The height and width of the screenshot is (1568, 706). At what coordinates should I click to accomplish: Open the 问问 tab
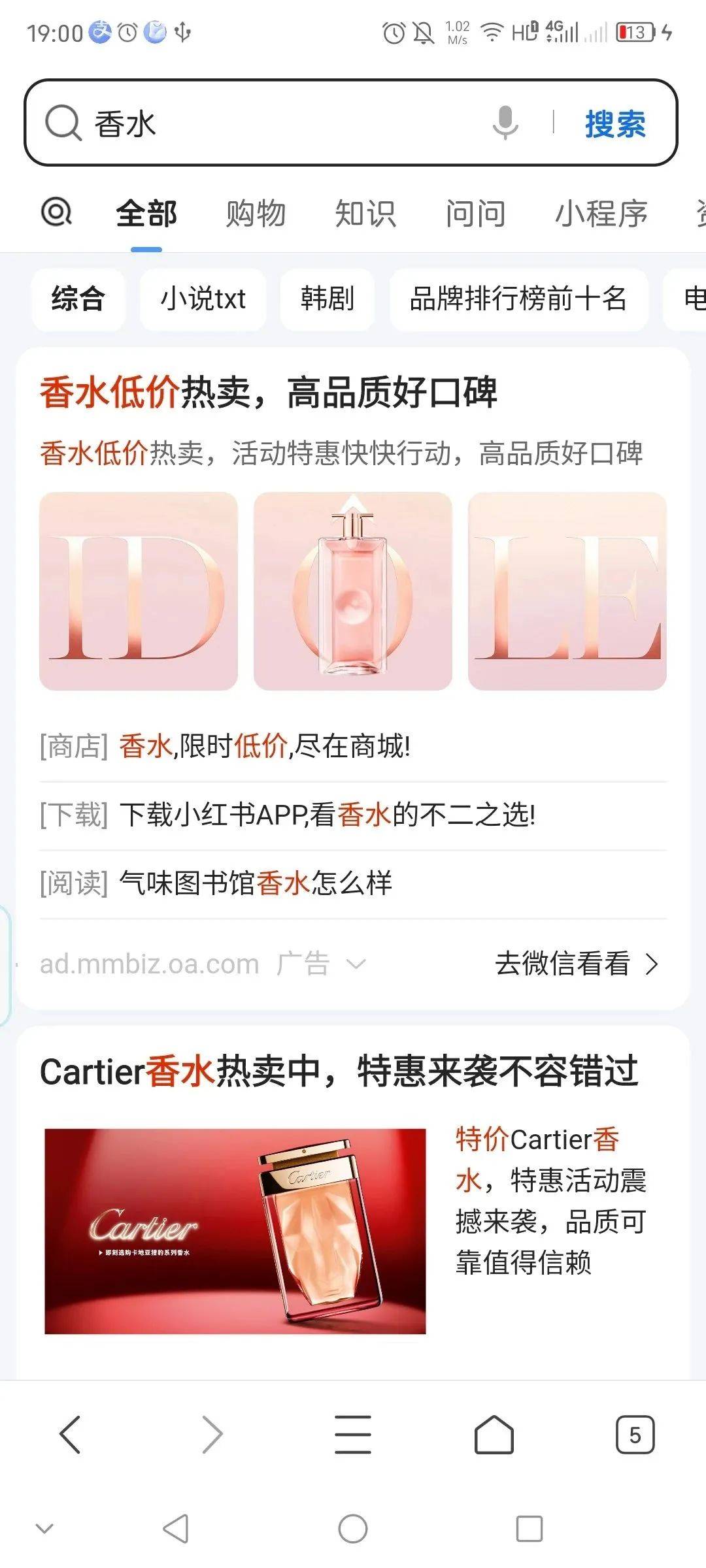pyautogui.click(x=475, y=214)
